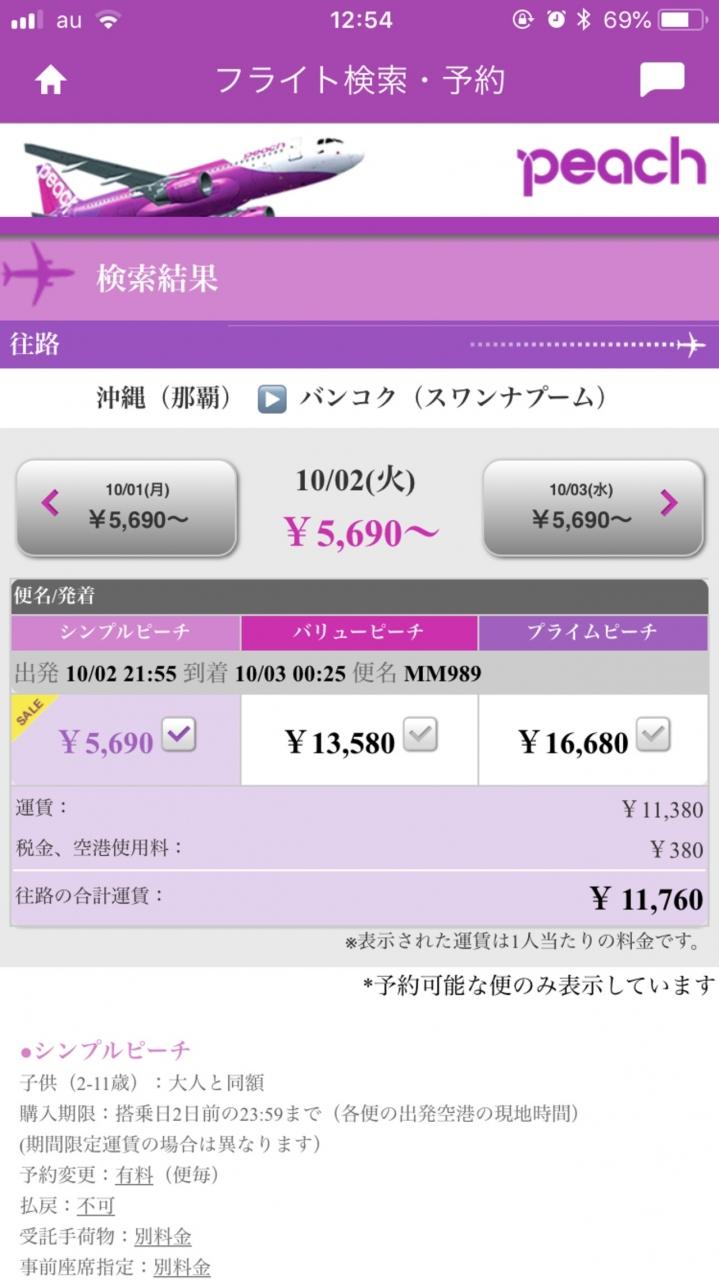
Task: Check the ¥5,690 Simple Peach fare
Action: tap(180, 736)
